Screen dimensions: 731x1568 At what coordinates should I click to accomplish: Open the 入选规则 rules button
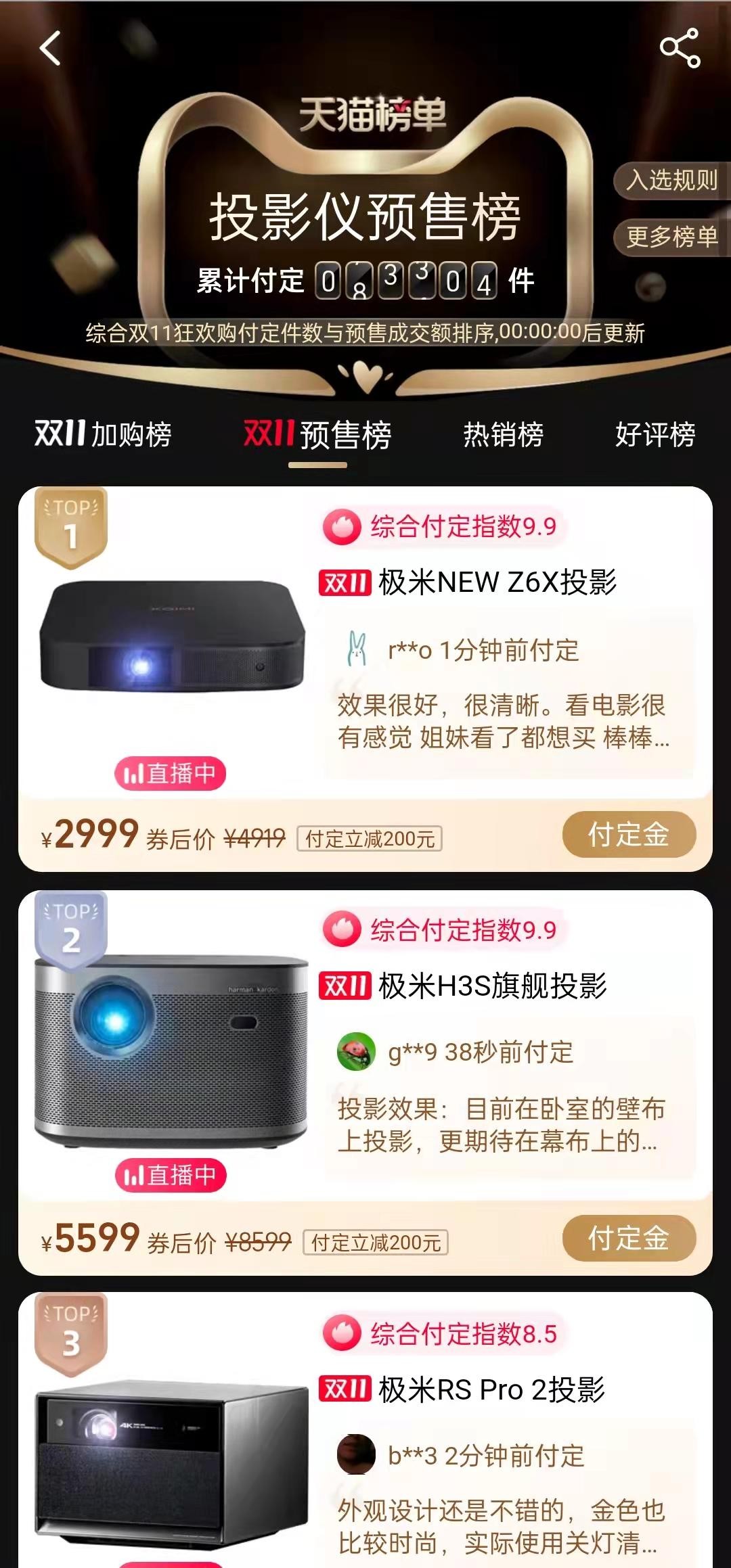tap(671, 181)
